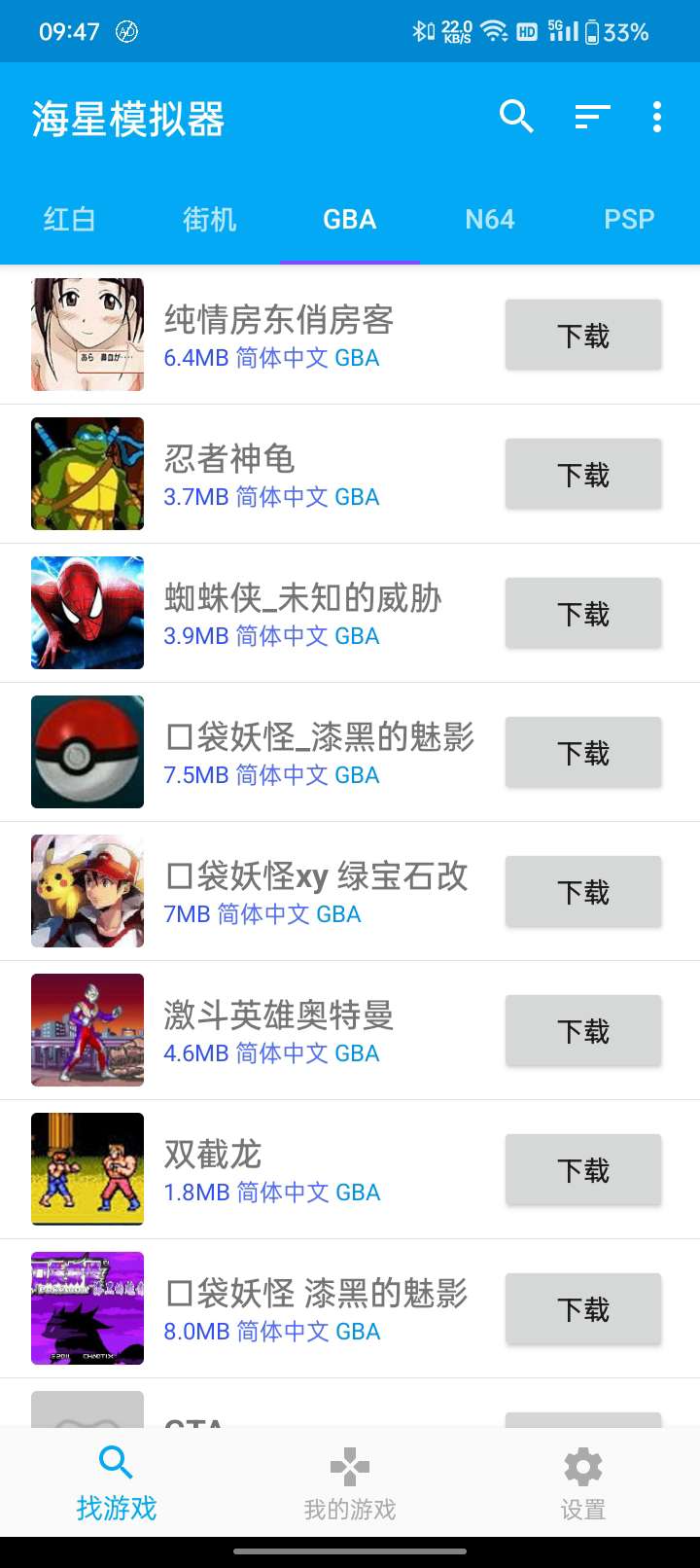Switch to the 街机 tab
The image size is (700, 1568).
[209, 219]
